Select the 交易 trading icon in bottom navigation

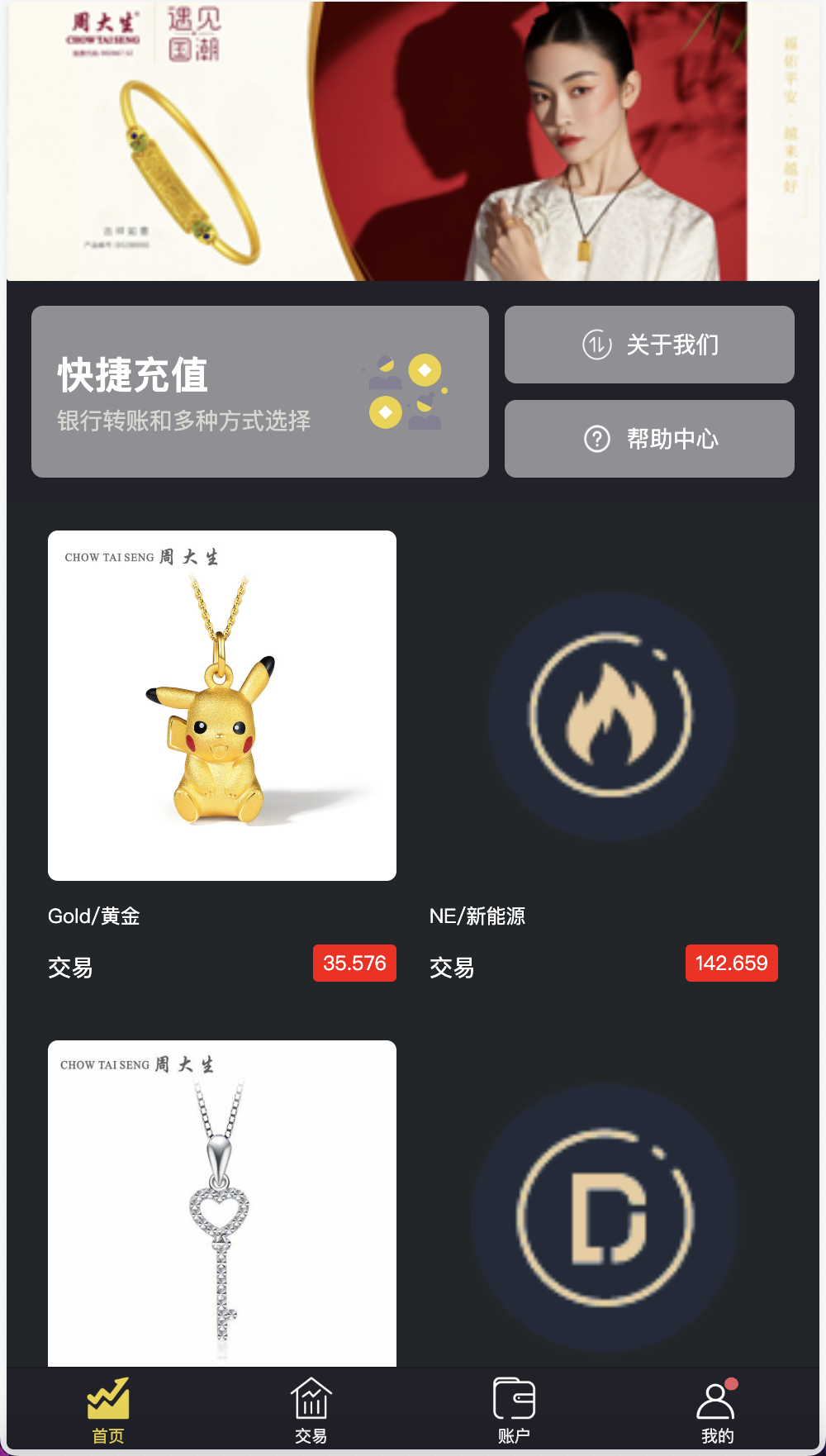tap(311, 1400)
